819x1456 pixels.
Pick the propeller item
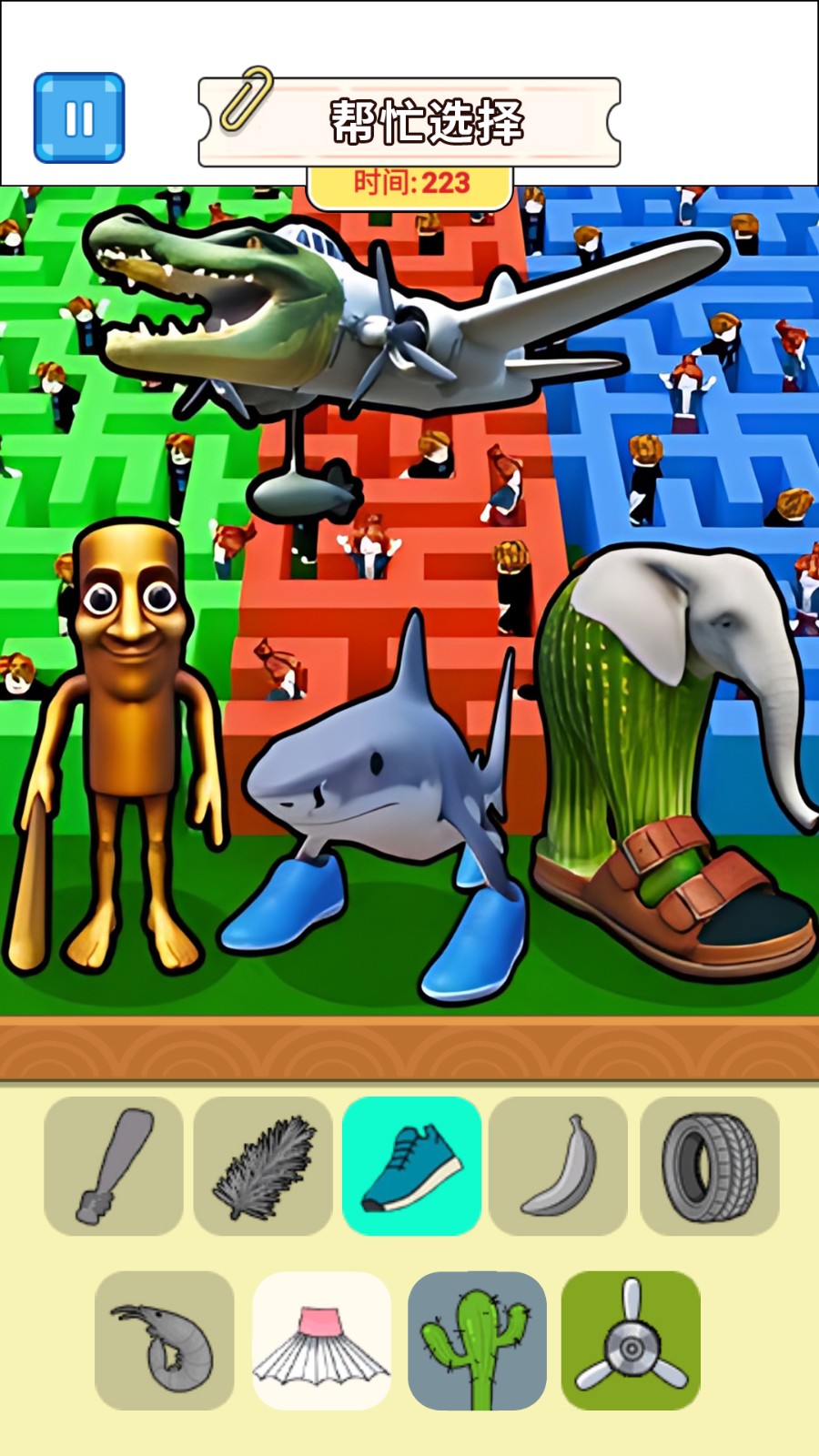[631, 1340]
